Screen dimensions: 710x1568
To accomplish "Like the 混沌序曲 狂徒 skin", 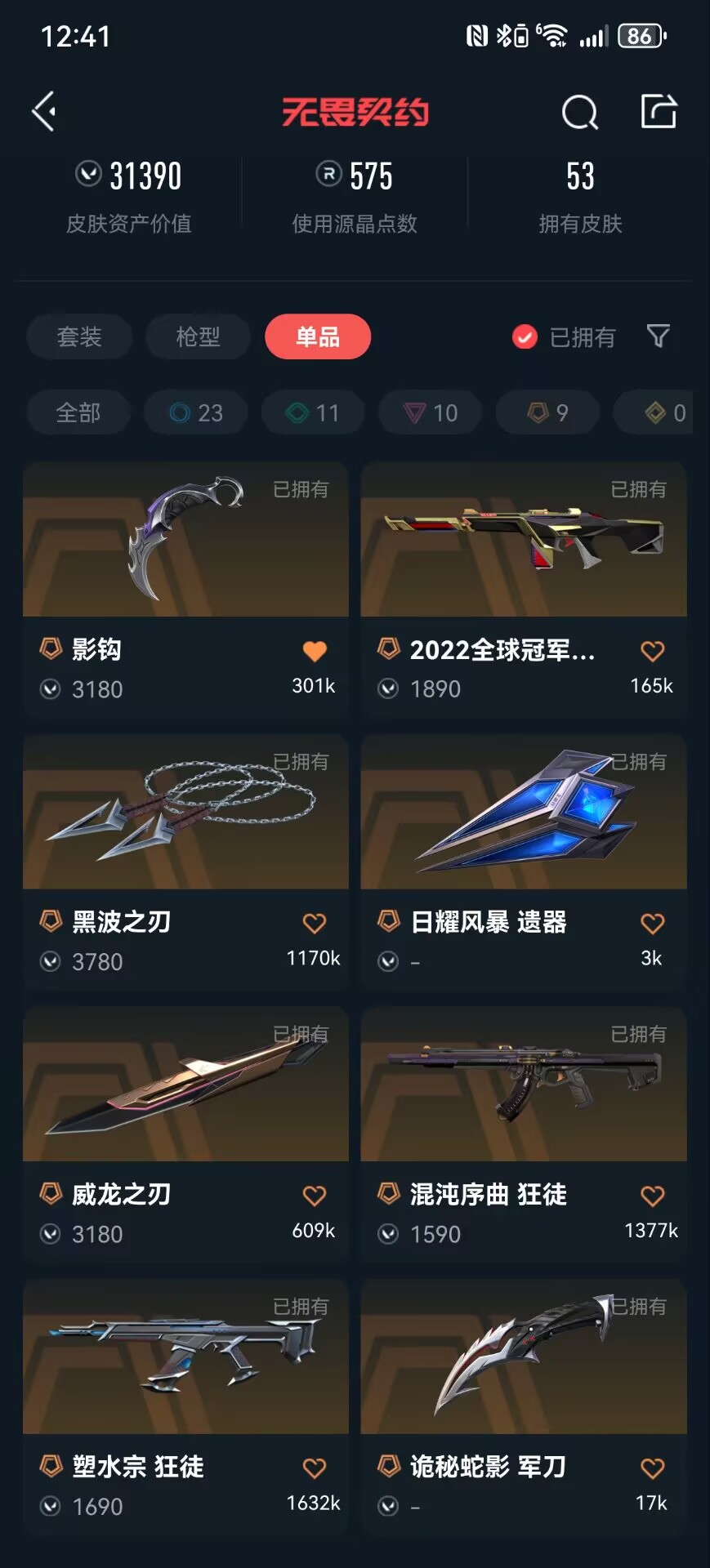I will tap(652, 1196).
